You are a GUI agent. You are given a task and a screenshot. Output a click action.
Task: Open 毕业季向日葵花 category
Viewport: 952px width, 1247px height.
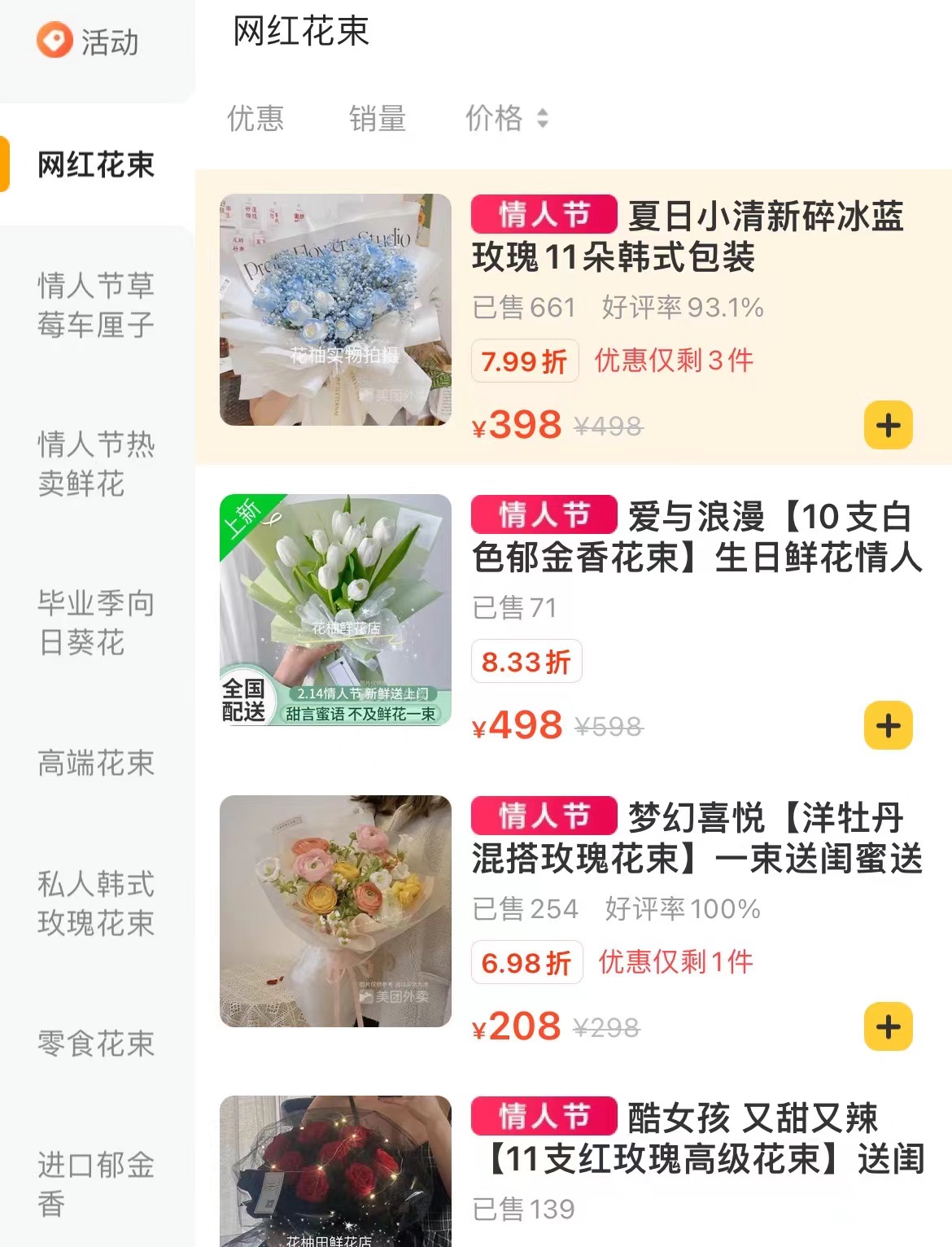click(x=95, y=623)
